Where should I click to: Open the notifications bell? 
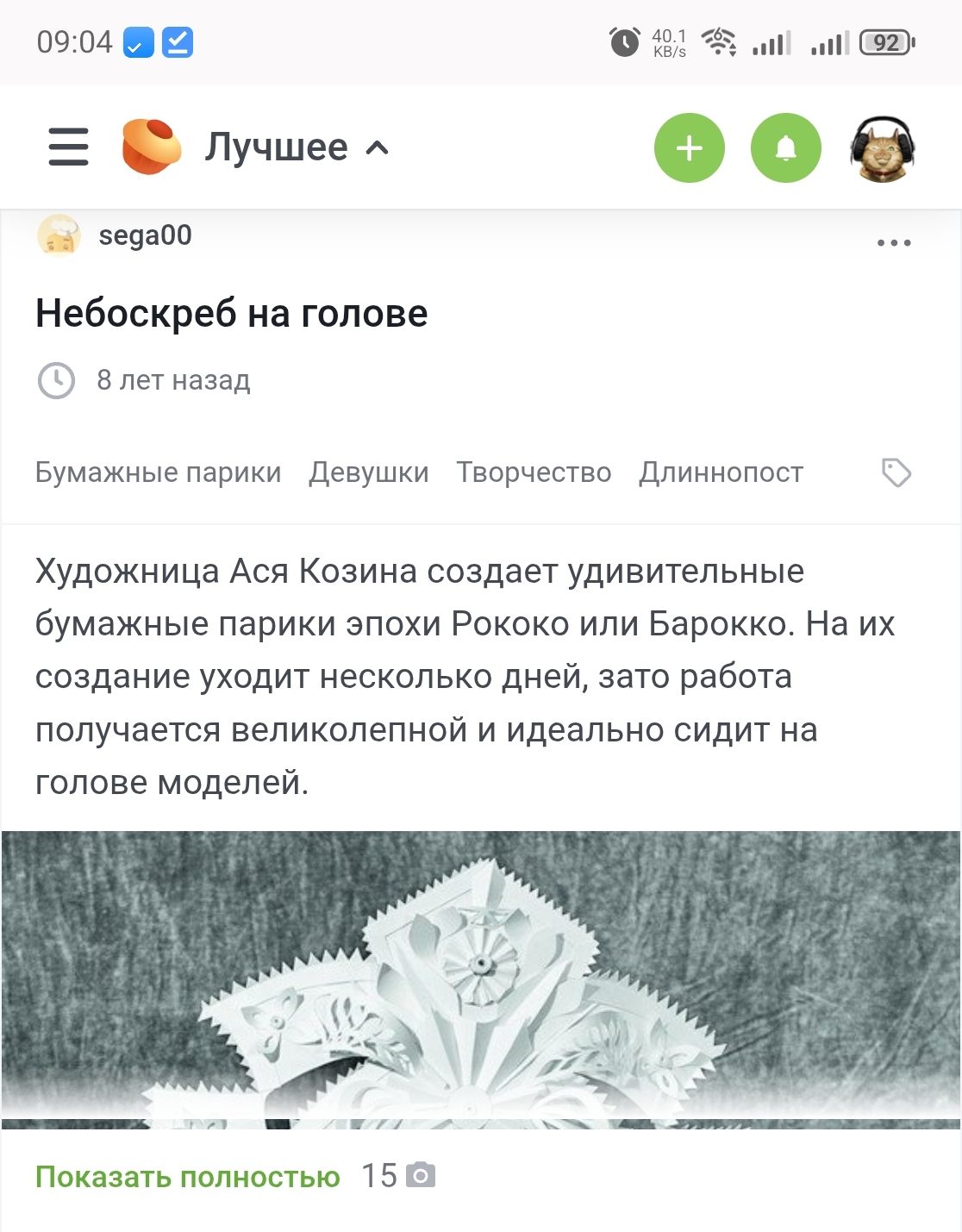tap(785, 148)
